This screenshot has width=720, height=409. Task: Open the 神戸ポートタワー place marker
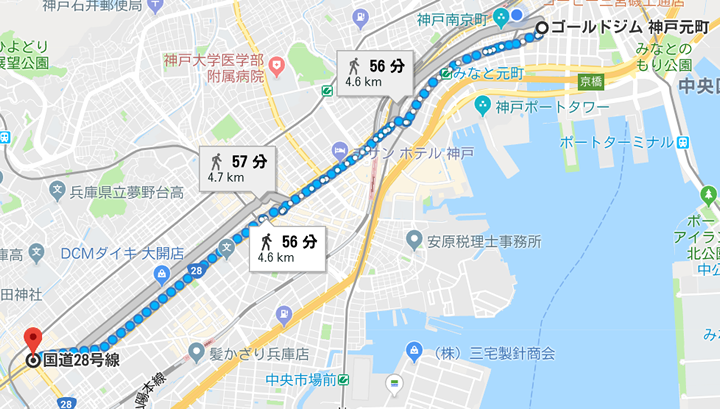click(484, 104)
